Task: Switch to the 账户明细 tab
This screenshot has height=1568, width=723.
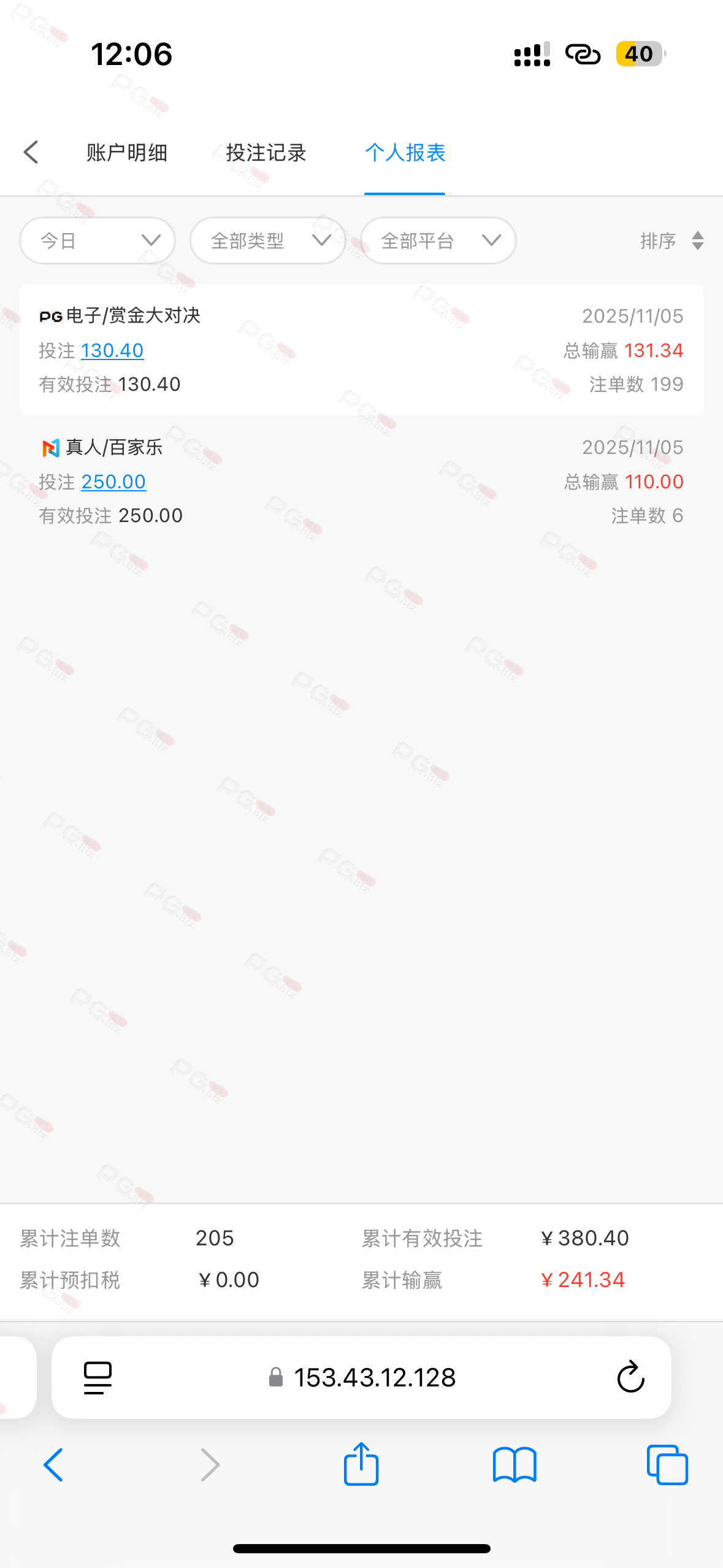Action: 127,152
